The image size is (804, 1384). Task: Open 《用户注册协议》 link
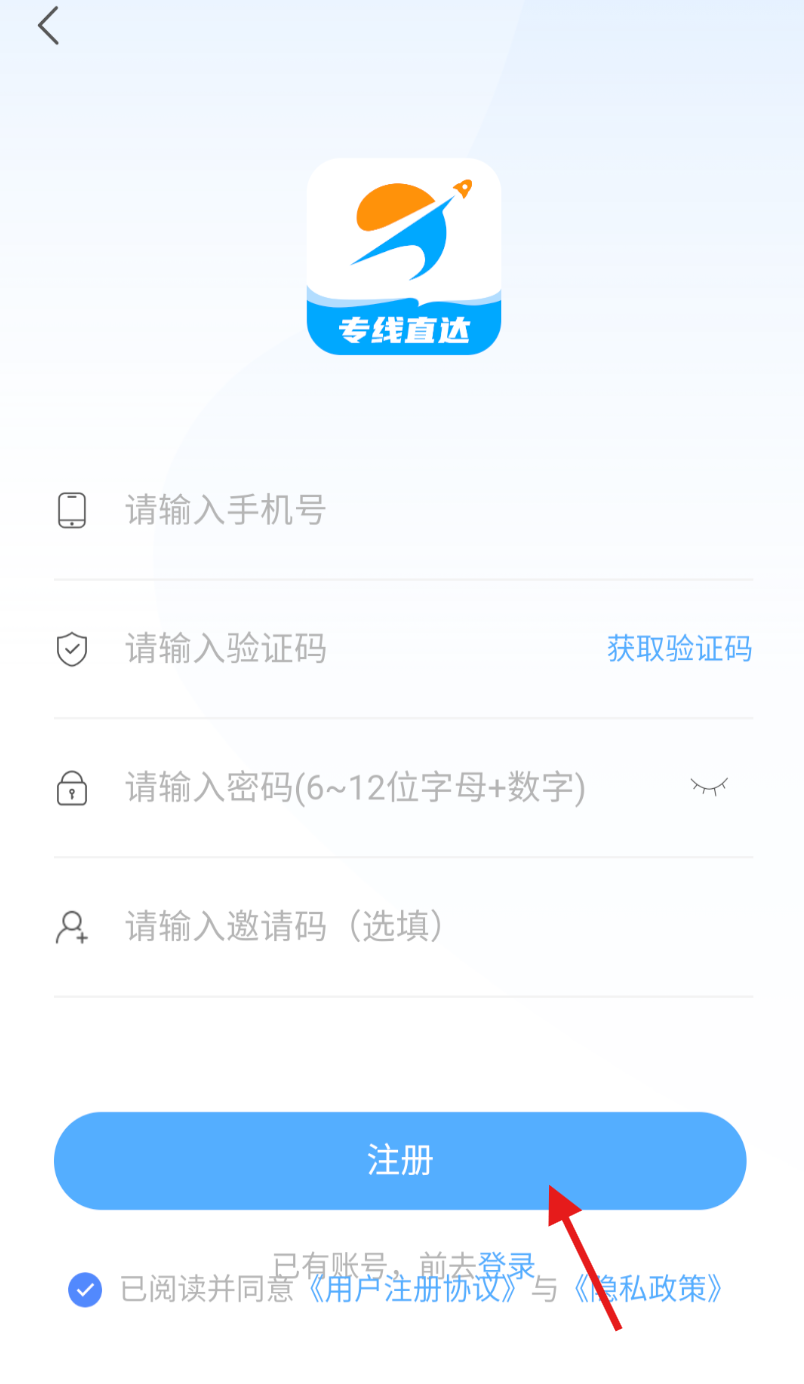click(x=413, y=1290)
